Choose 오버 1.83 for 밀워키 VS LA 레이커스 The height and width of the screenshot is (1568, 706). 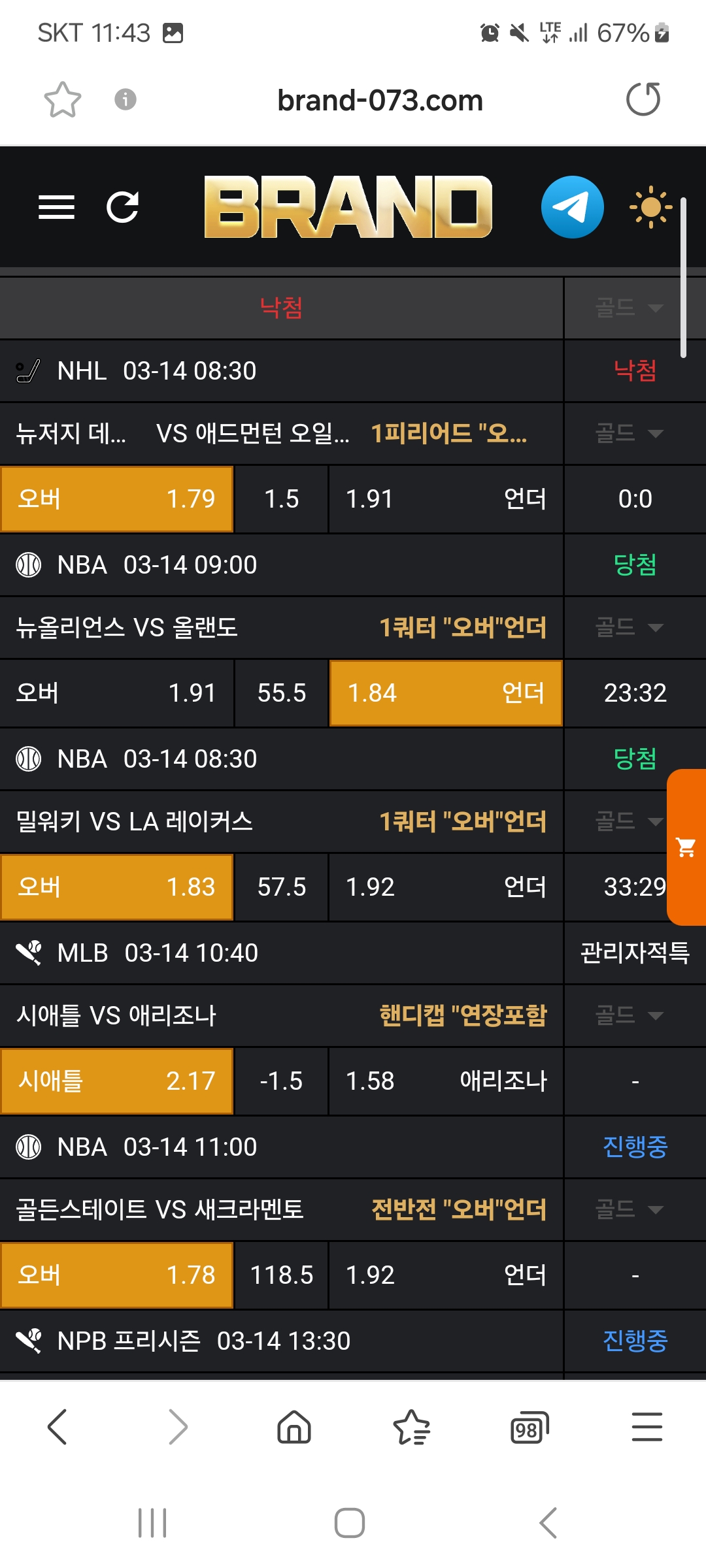pyautogui.click(x=117, y=887)
